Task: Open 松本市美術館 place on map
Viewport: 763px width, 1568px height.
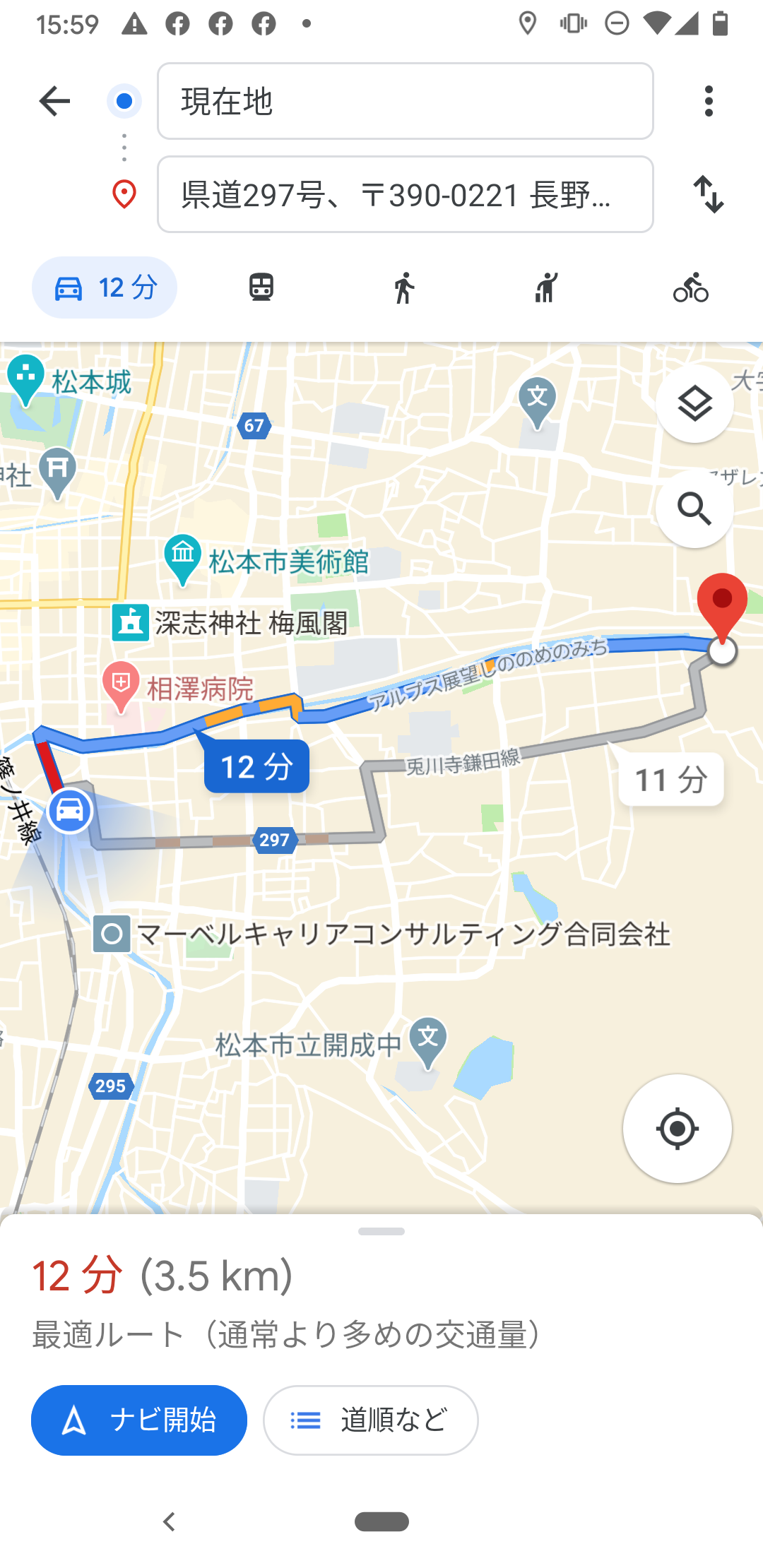Action: 183,557
